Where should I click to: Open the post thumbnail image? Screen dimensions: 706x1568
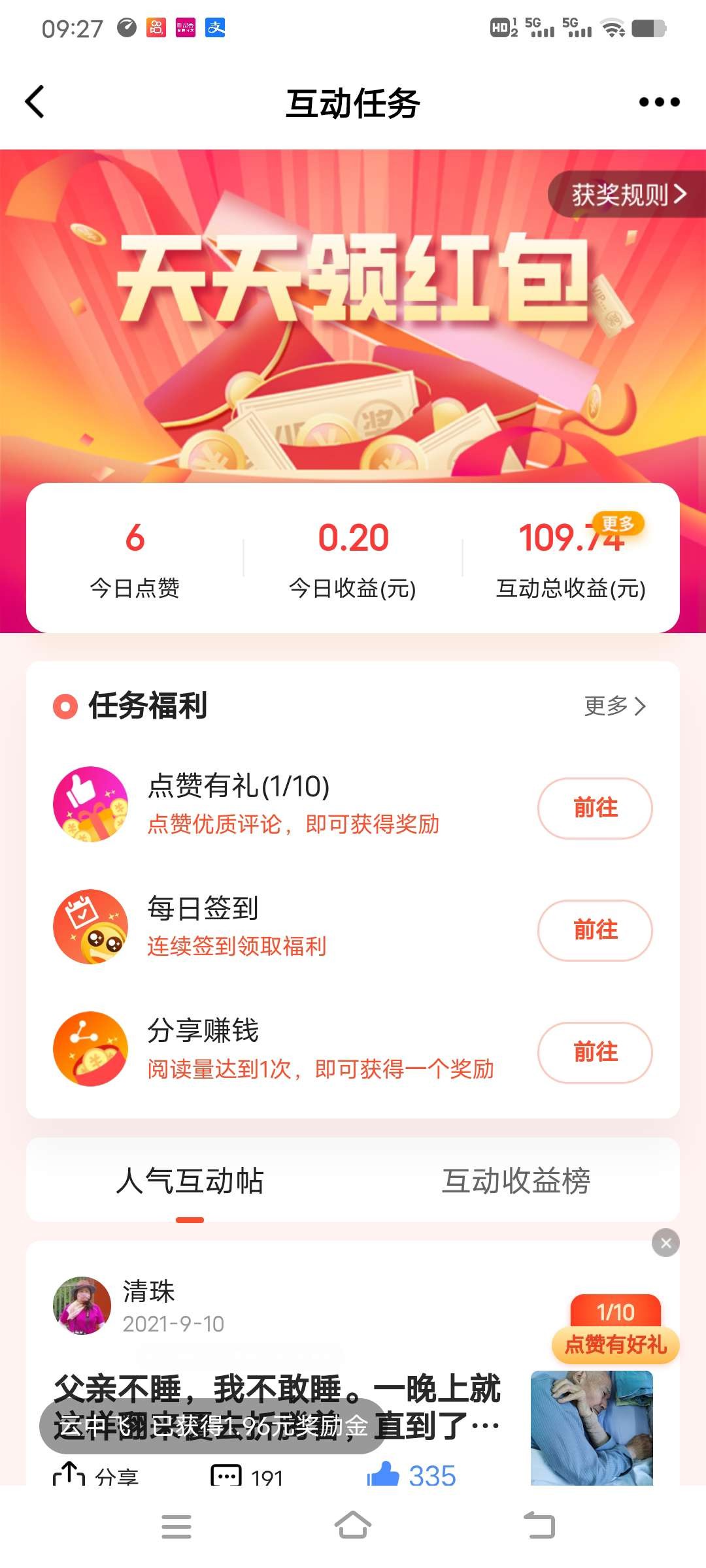[x=592, y=1427]
